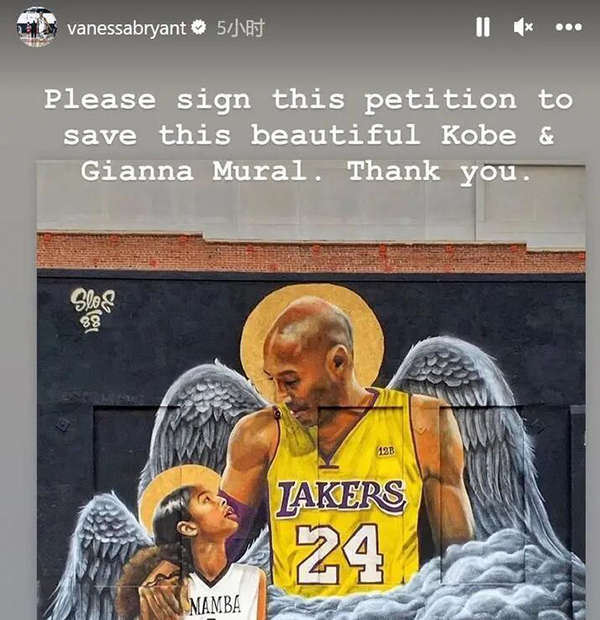The height and width of the screenshot is (620, 600).
Task: Mute the story sound
Action: pos(524,28)
